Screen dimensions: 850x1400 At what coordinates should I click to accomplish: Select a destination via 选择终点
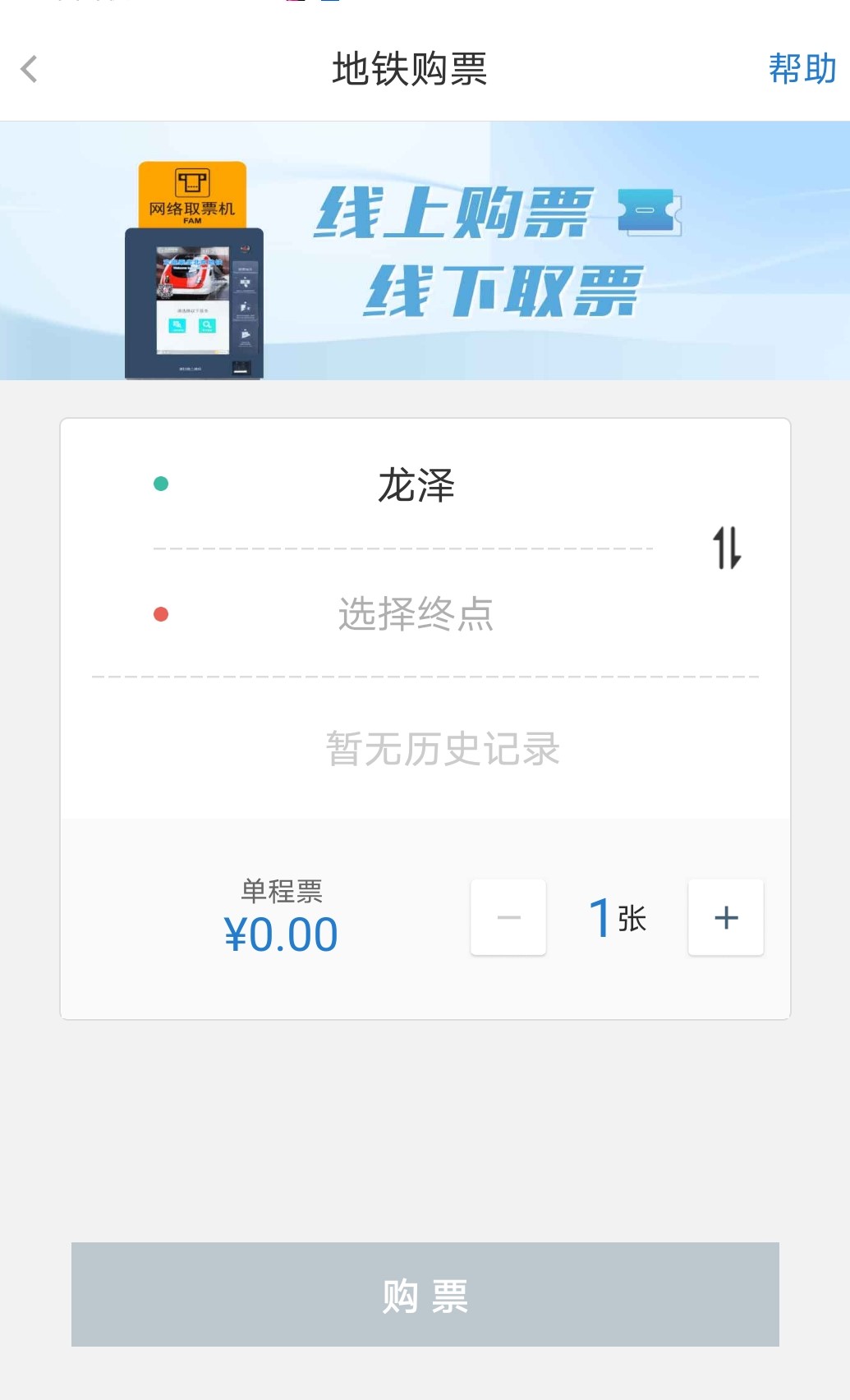416,614
